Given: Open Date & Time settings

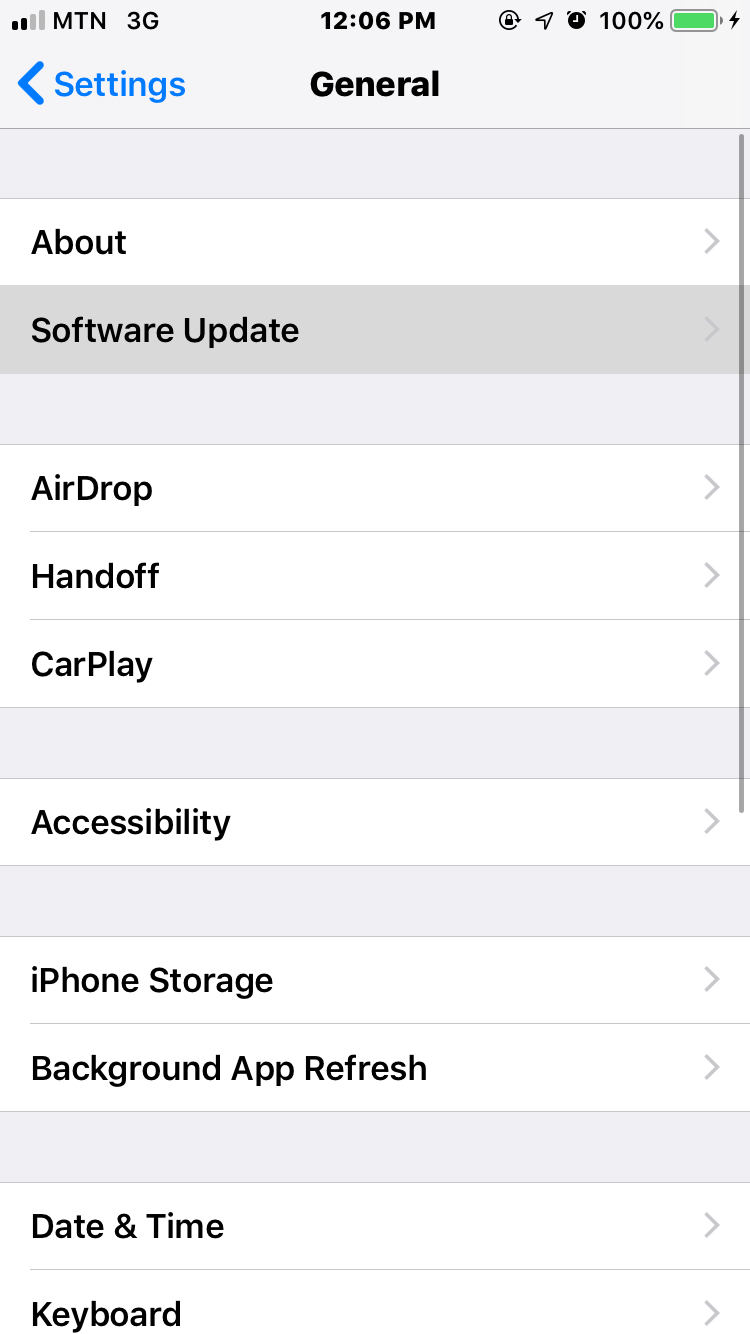Looking at the screenshot, I should click(x=375, y=1226).
